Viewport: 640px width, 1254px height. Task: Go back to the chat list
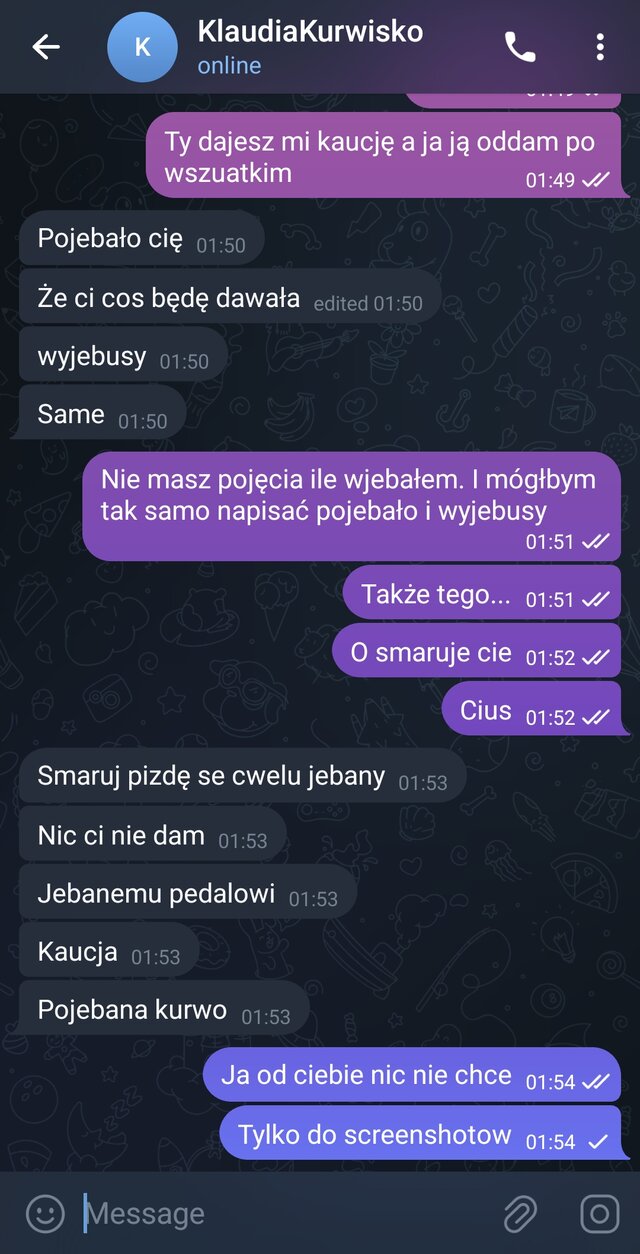coord(46,47)
